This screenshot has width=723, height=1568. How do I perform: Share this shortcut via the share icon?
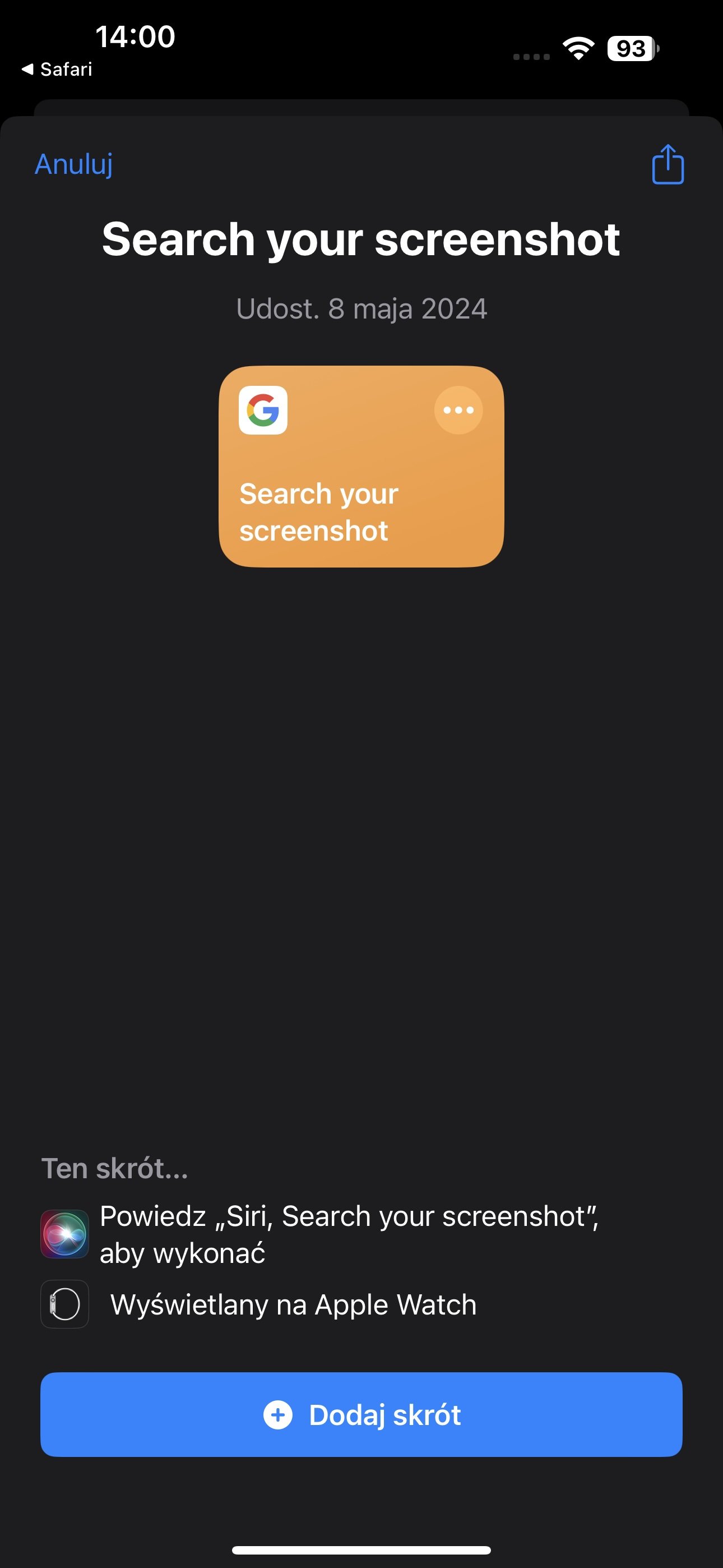(x=668, y=164)
